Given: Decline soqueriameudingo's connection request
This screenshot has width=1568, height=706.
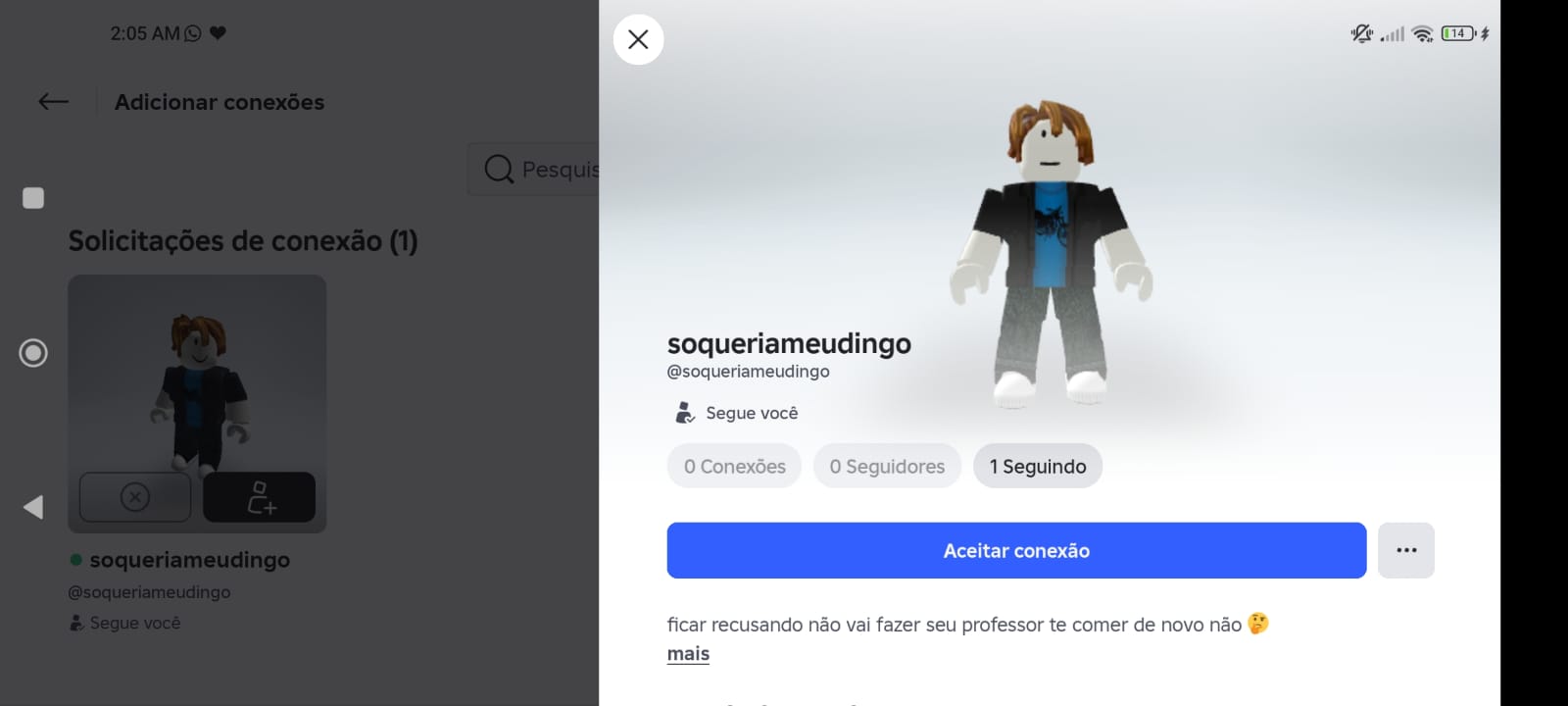Looking at the screenshot, I should click(x=135, y=497).
